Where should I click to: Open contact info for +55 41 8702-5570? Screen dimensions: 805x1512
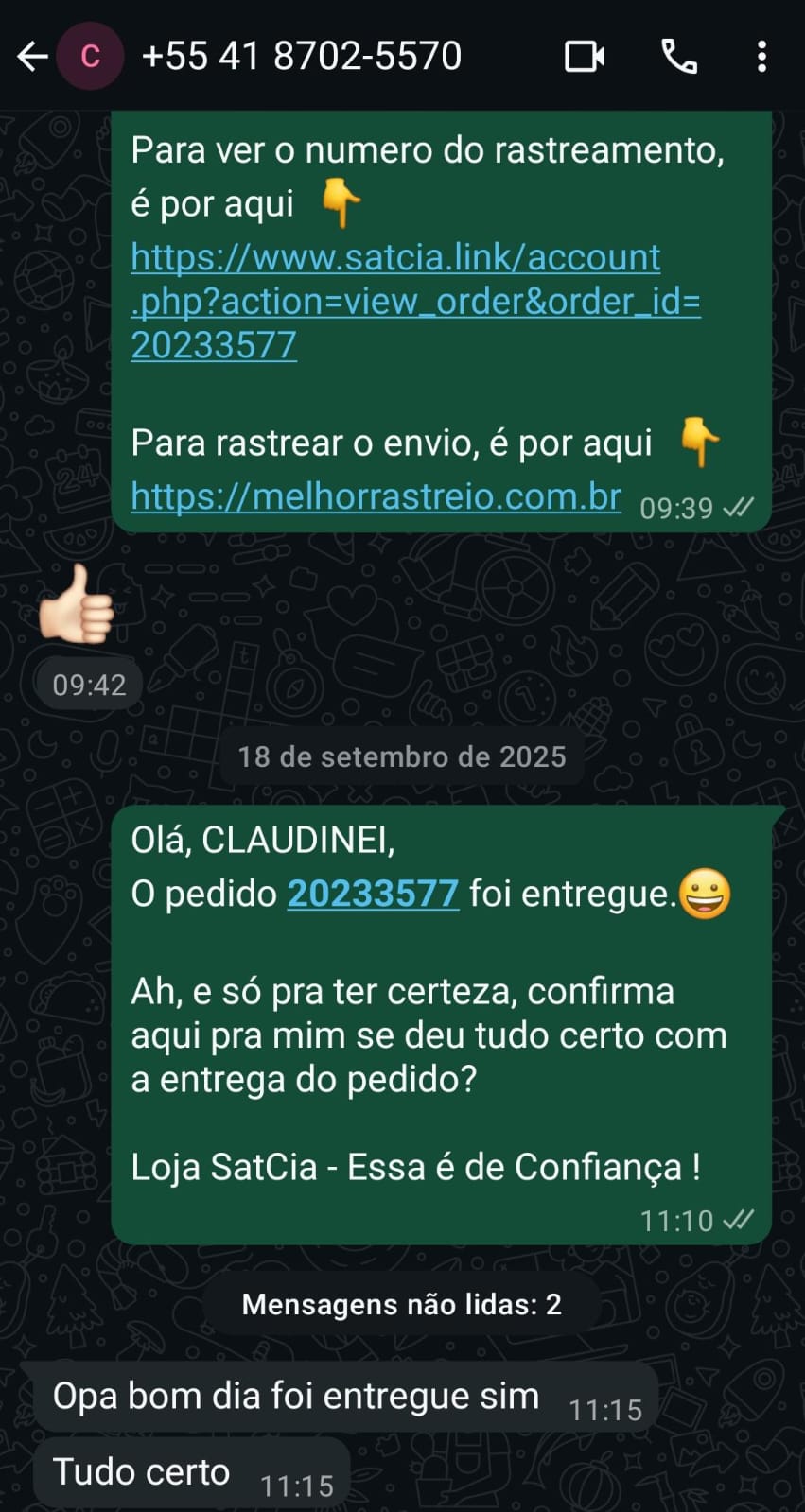(301, 57)
